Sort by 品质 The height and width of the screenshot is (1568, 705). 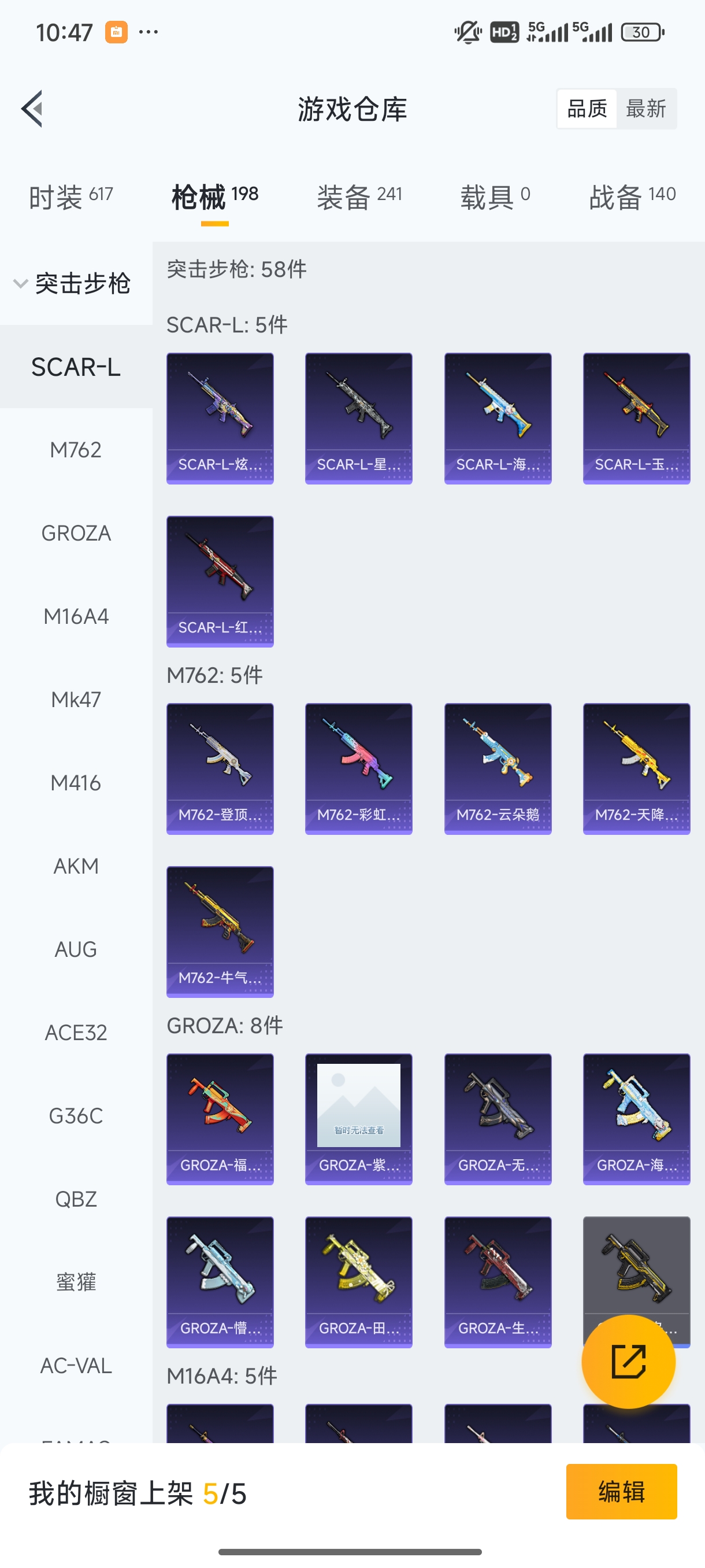(587, 109)
